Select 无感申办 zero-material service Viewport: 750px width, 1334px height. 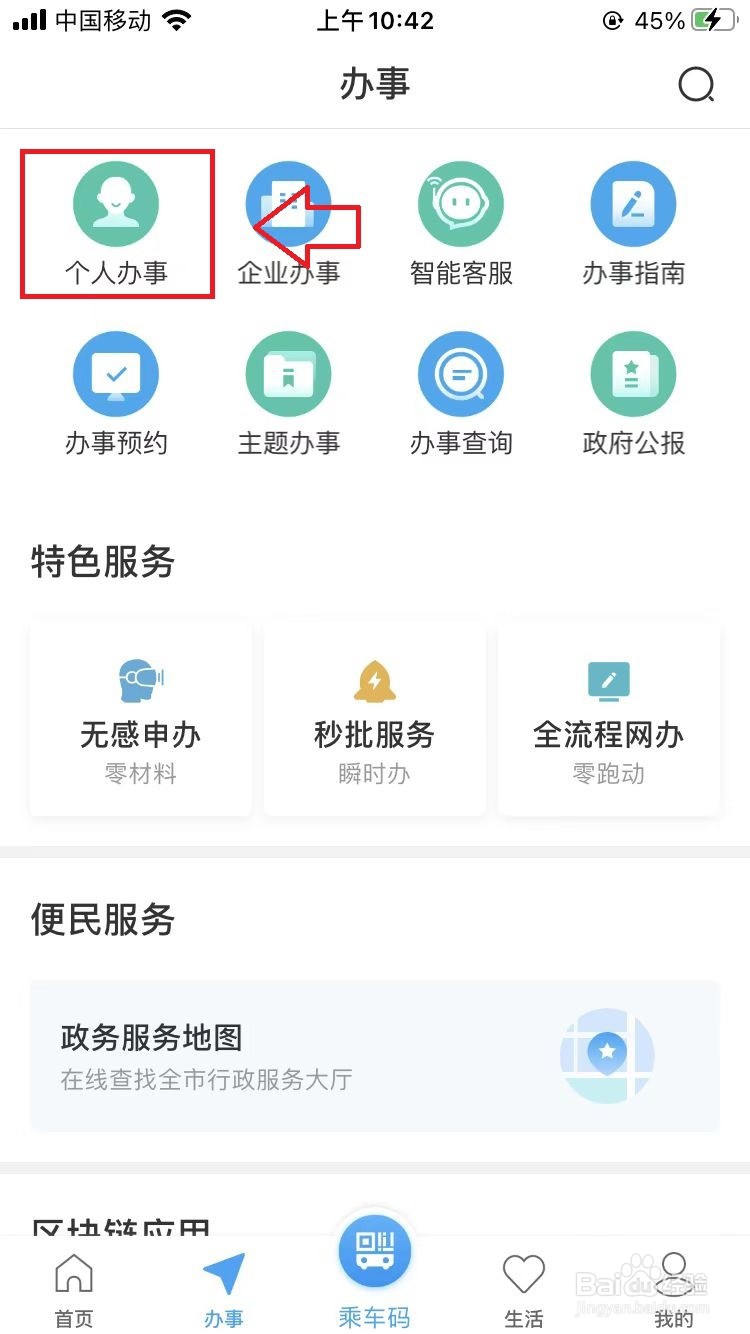click(140, 716)
